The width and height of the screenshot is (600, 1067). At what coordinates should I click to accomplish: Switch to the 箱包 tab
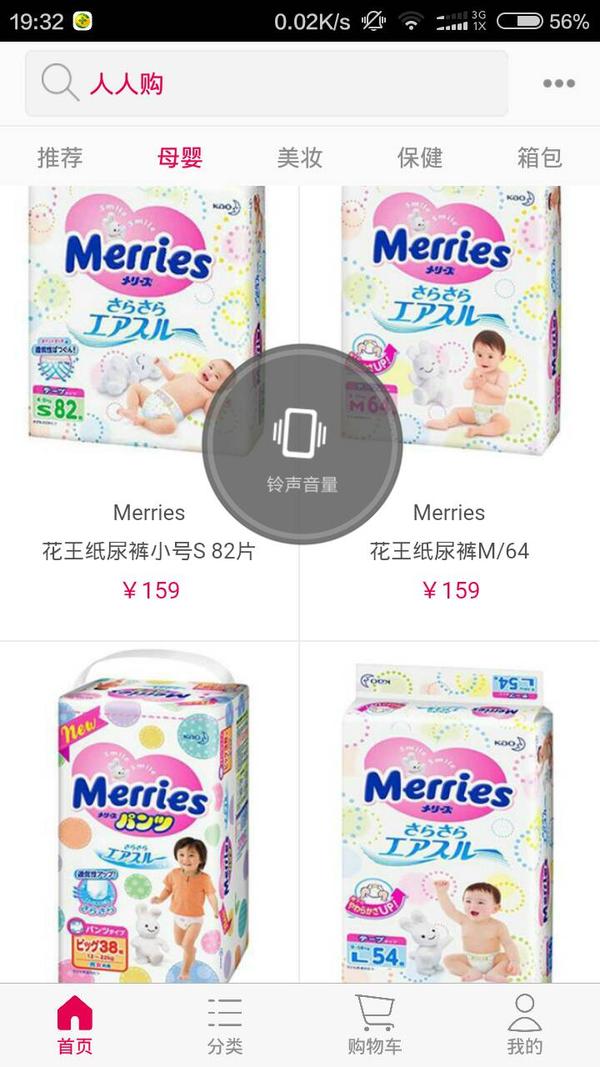(x=540, y=157)
